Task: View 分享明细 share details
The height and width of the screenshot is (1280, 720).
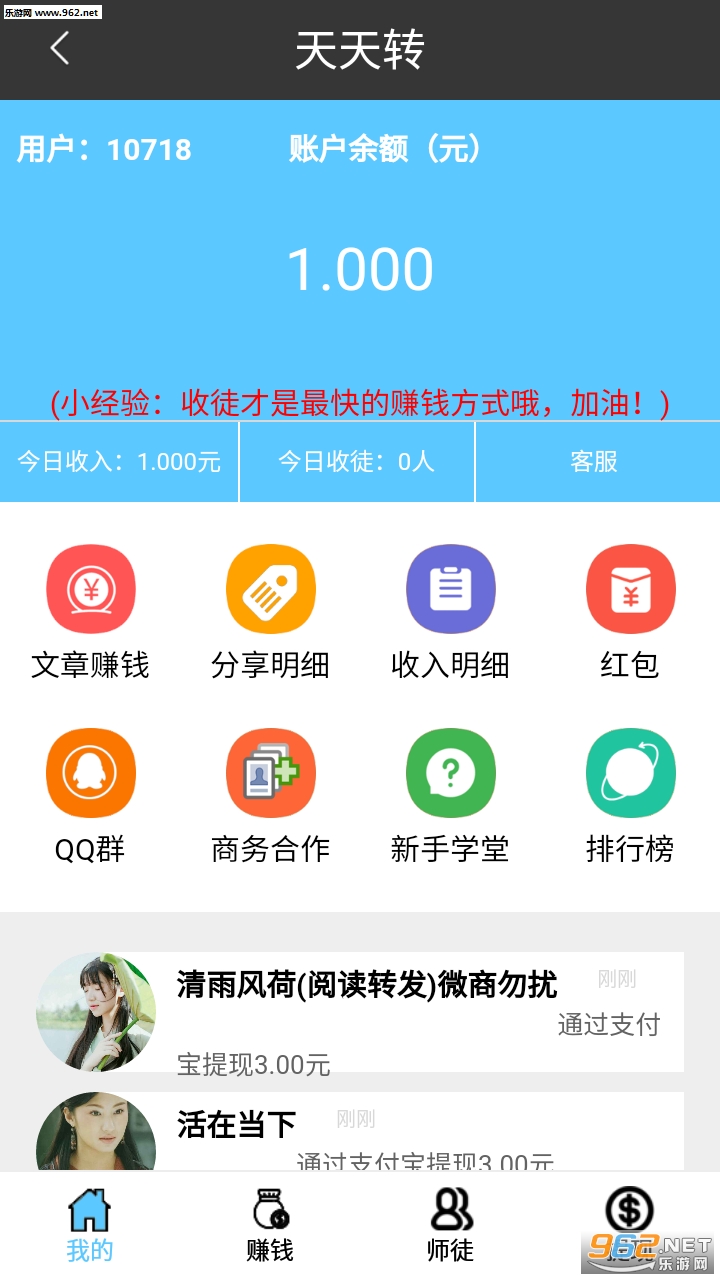Action: pos(270,612)
